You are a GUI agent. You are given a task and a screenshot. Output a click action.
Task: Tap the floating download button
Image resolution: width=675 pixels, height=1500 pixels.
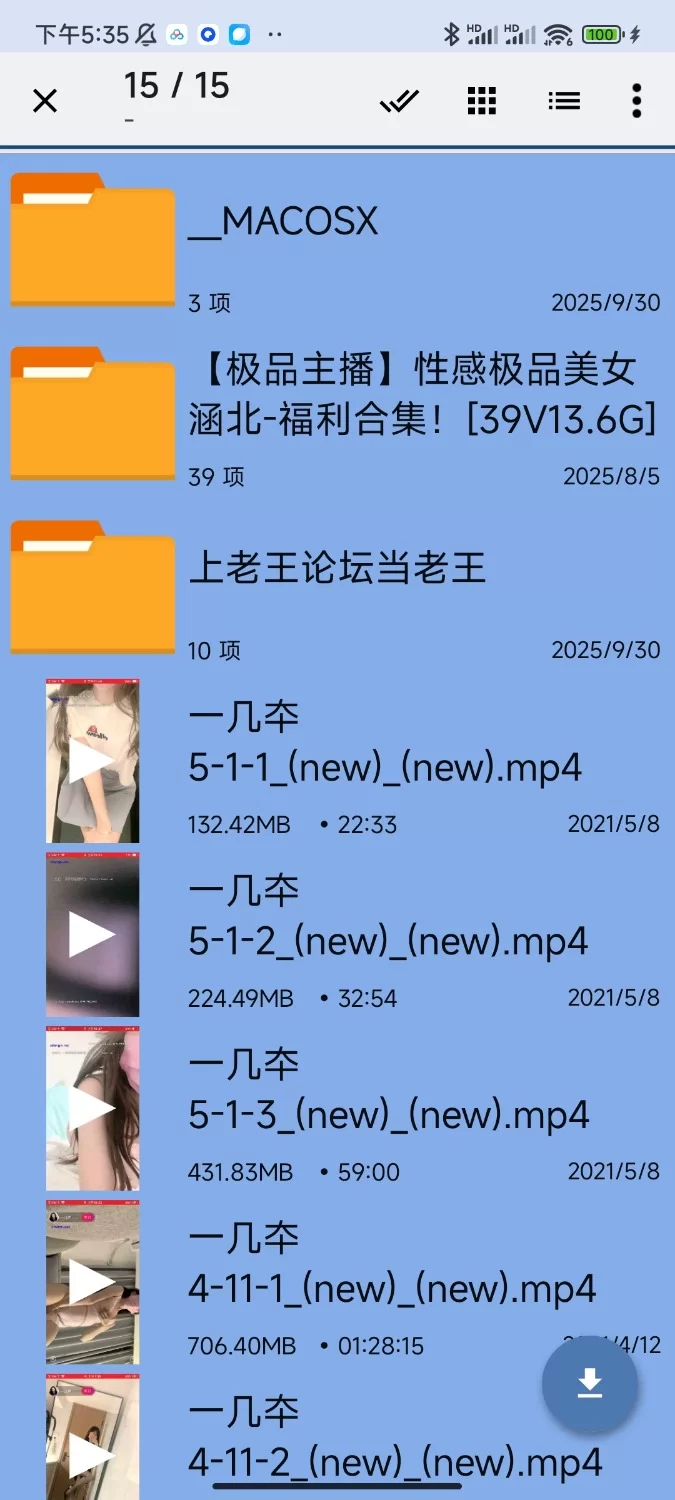pos(590,1384)
